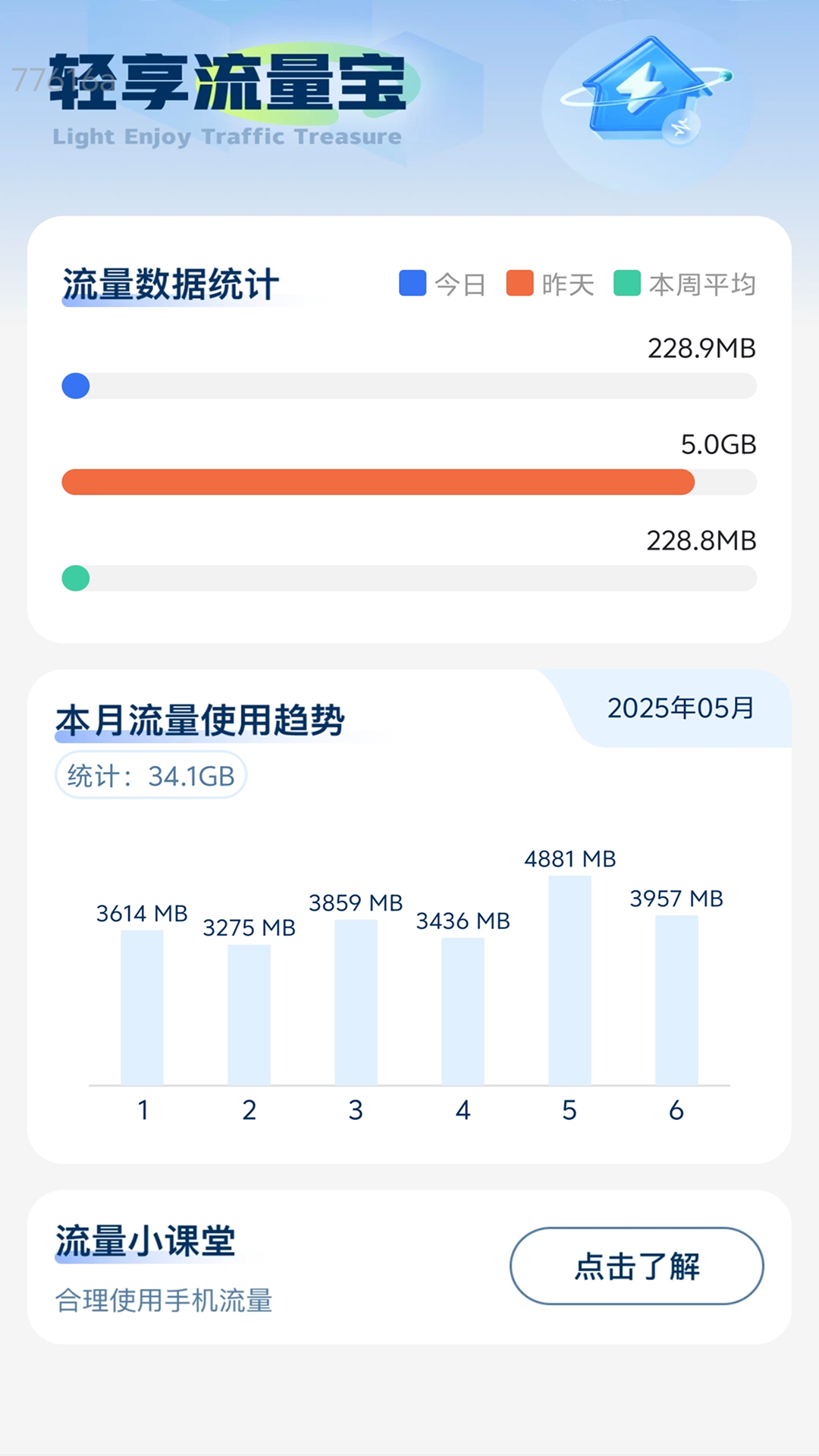Open the 流量小课堂 section
The width and height of the screenshot is (819, 1456).
coord(144,1241)
